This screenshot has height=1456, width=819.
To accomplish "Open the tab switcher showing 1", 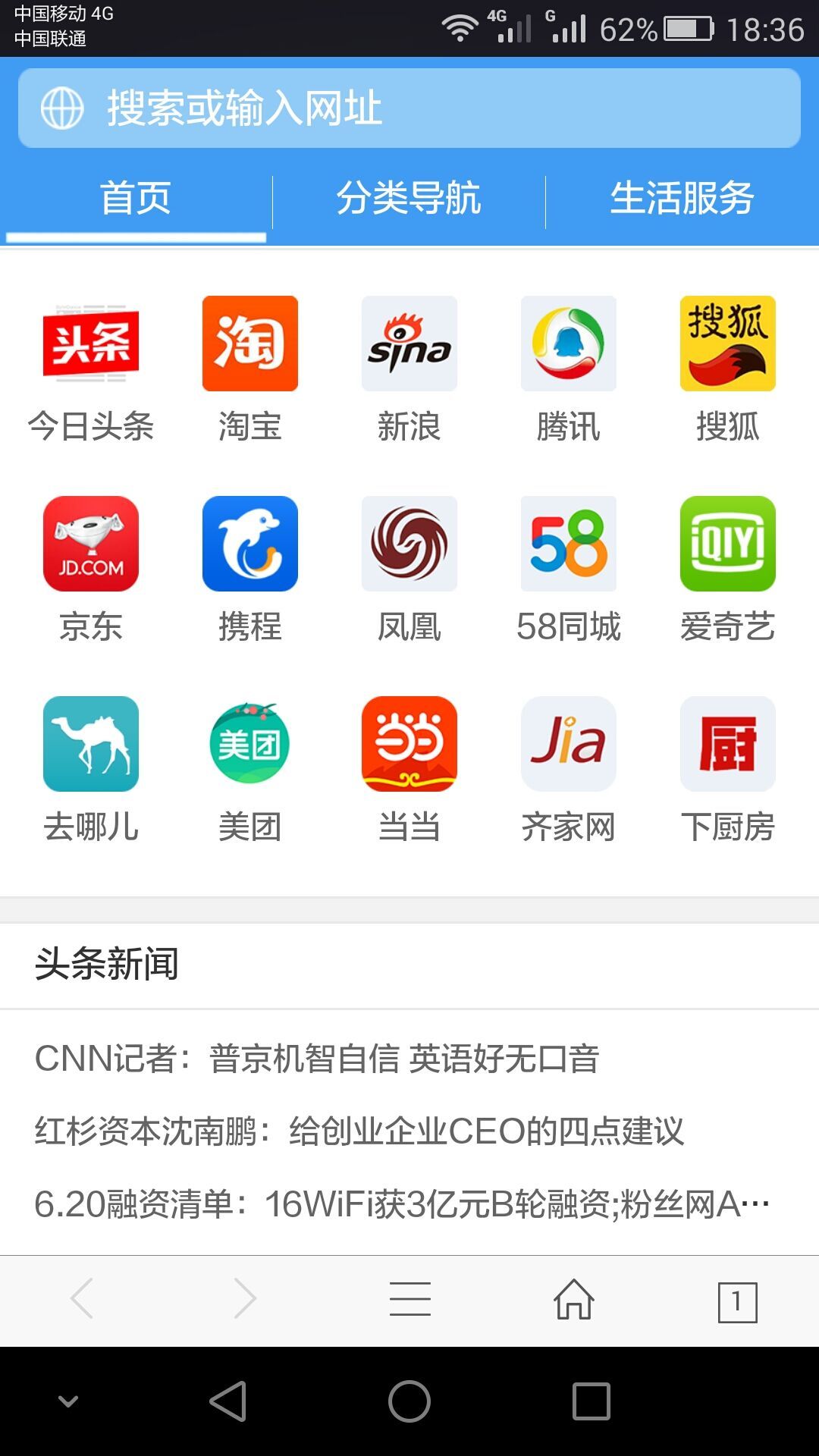I will tap(738, 1302).
